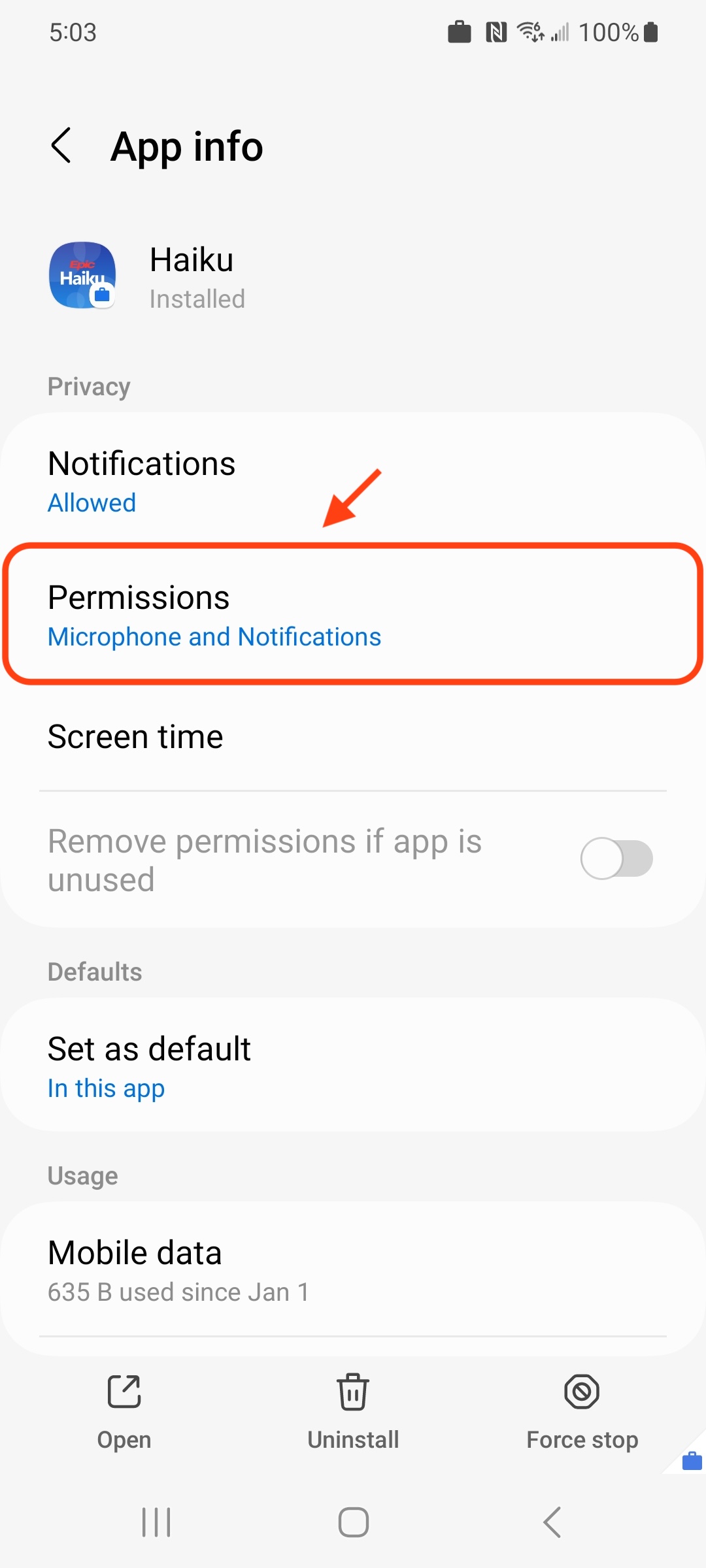Force stop the Haiku app

point(582,1411)
